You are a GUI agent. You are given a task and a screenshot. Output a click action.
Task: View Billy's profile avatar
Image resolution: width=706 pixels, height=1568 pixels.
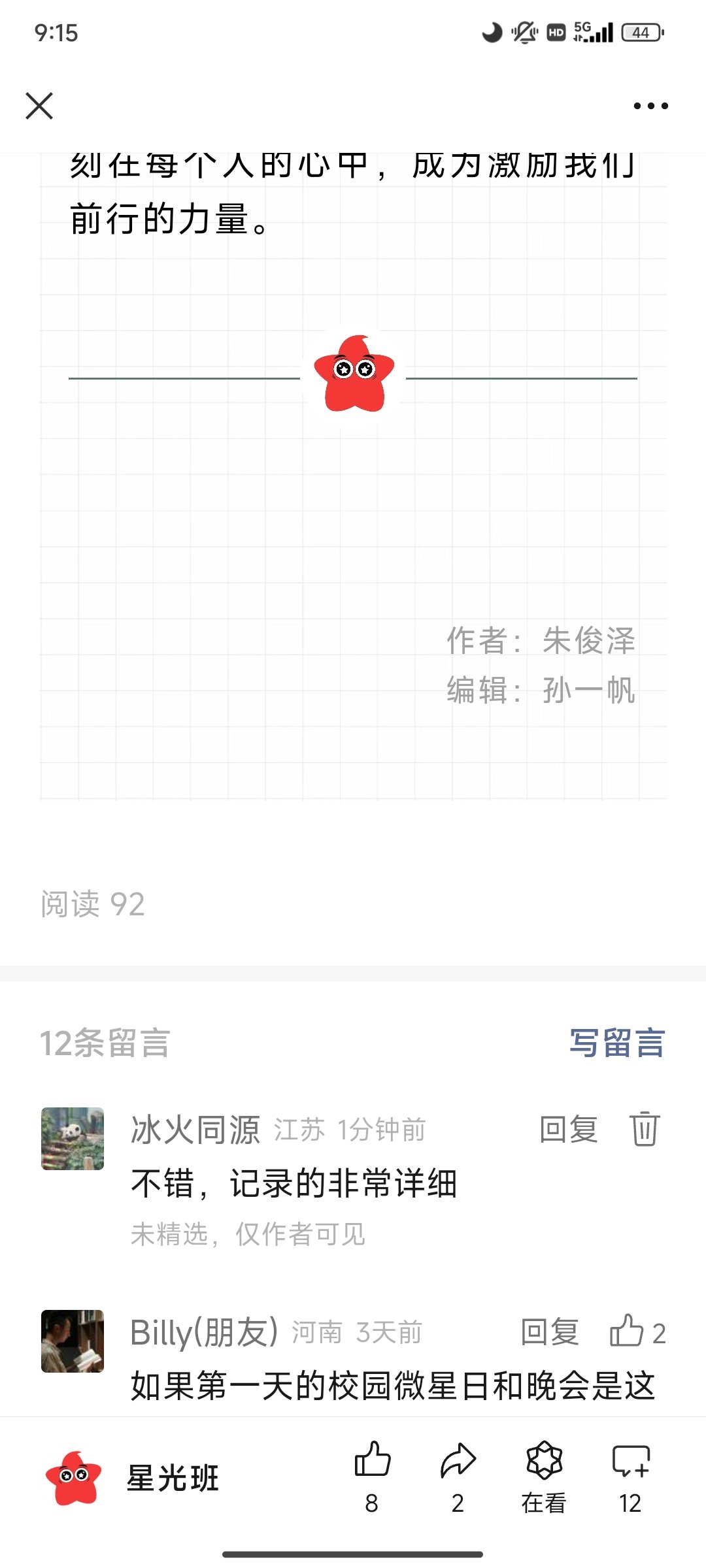pyautogui.click(x=73, y=1341)
